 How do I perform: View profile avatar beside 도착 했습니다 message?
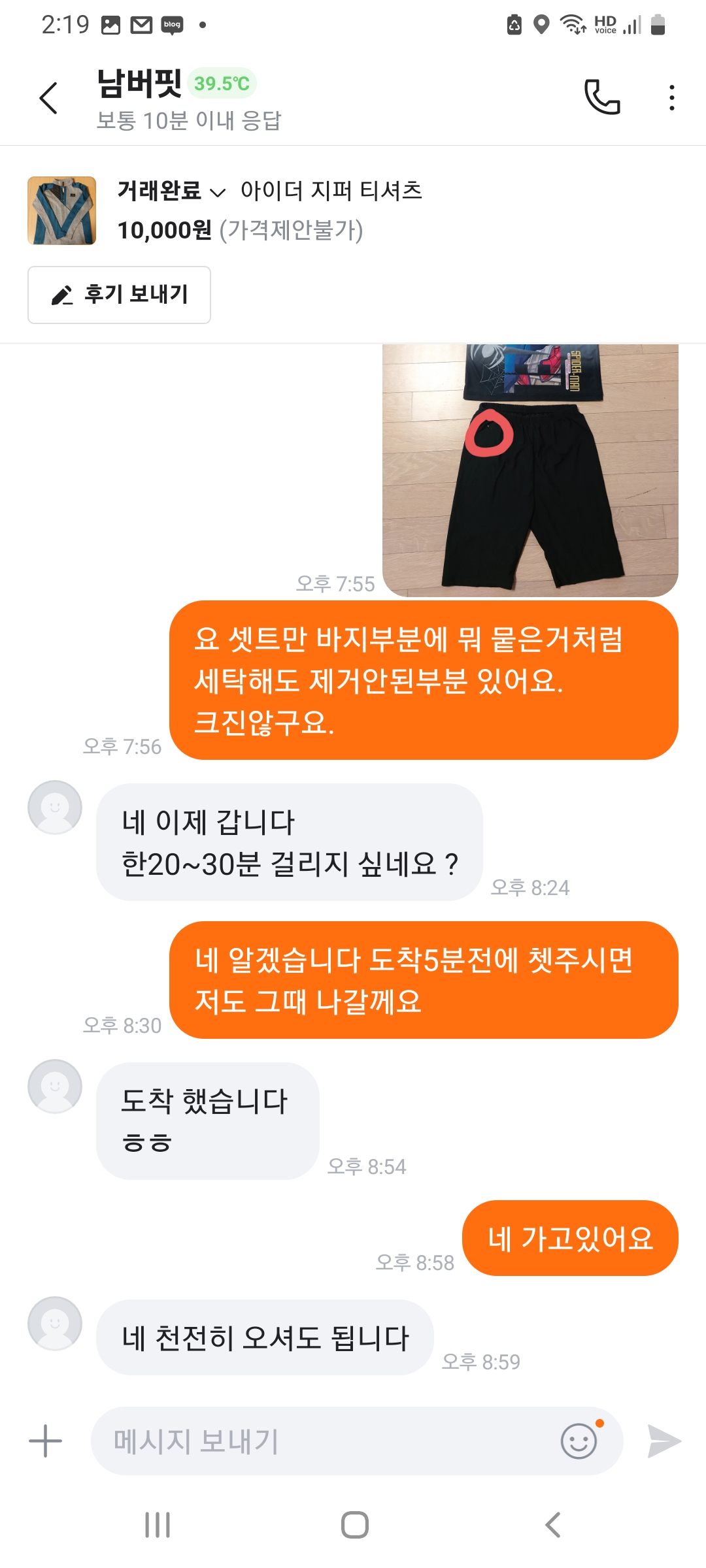[x=55, y=1086]
